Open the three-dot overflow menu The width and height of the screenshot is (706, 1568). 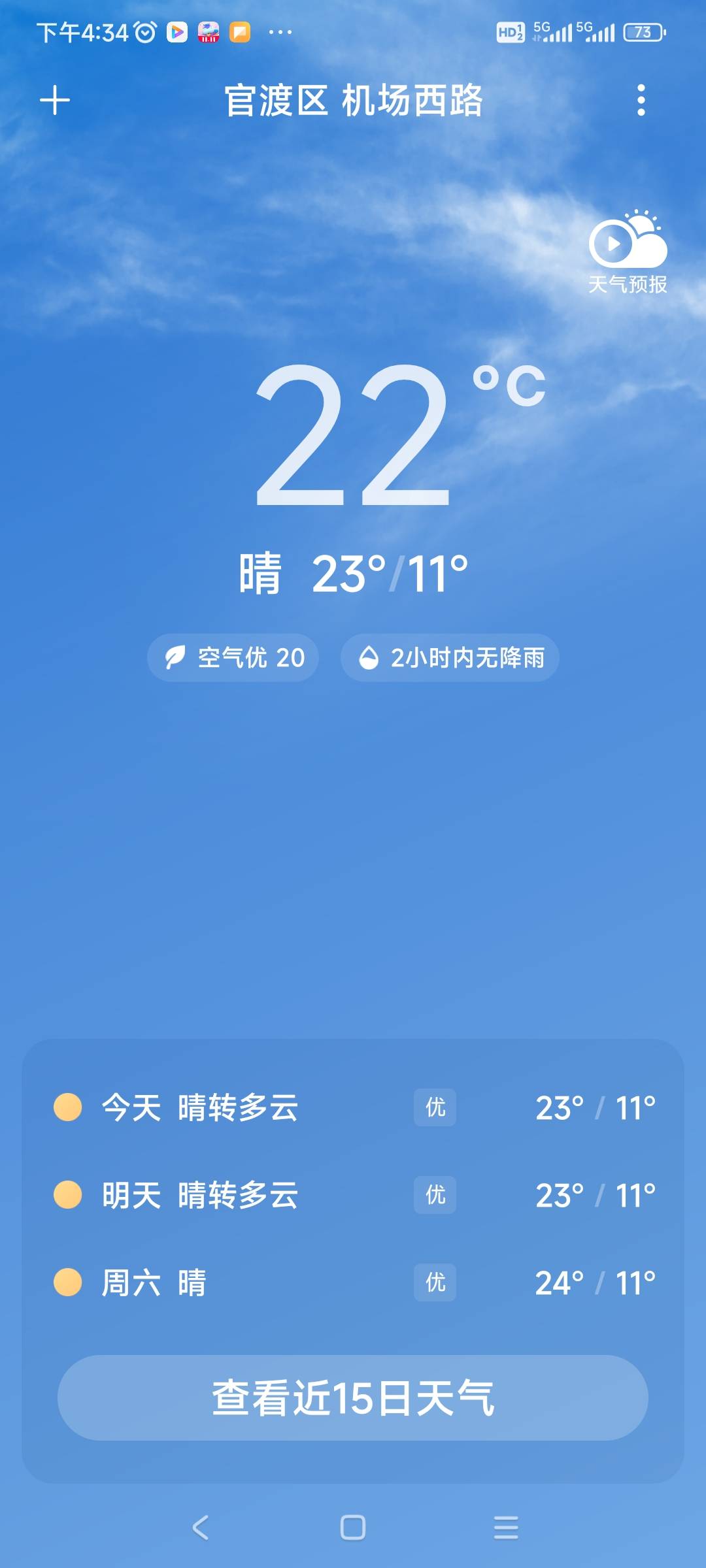[641, 99]
